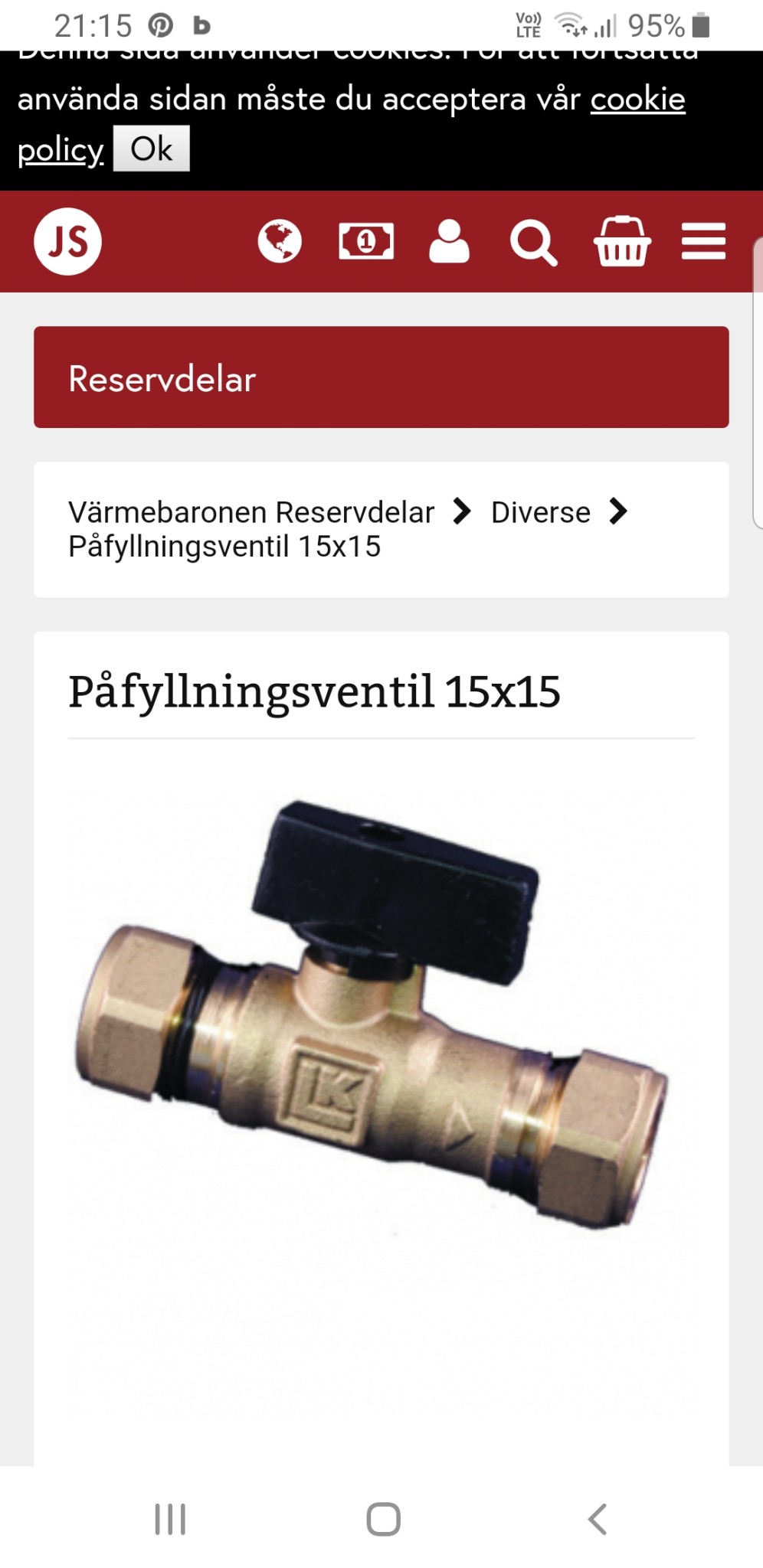763x1568 pixels.
Task: Go to the JS logo home page
Action: (x=67, y=241)
